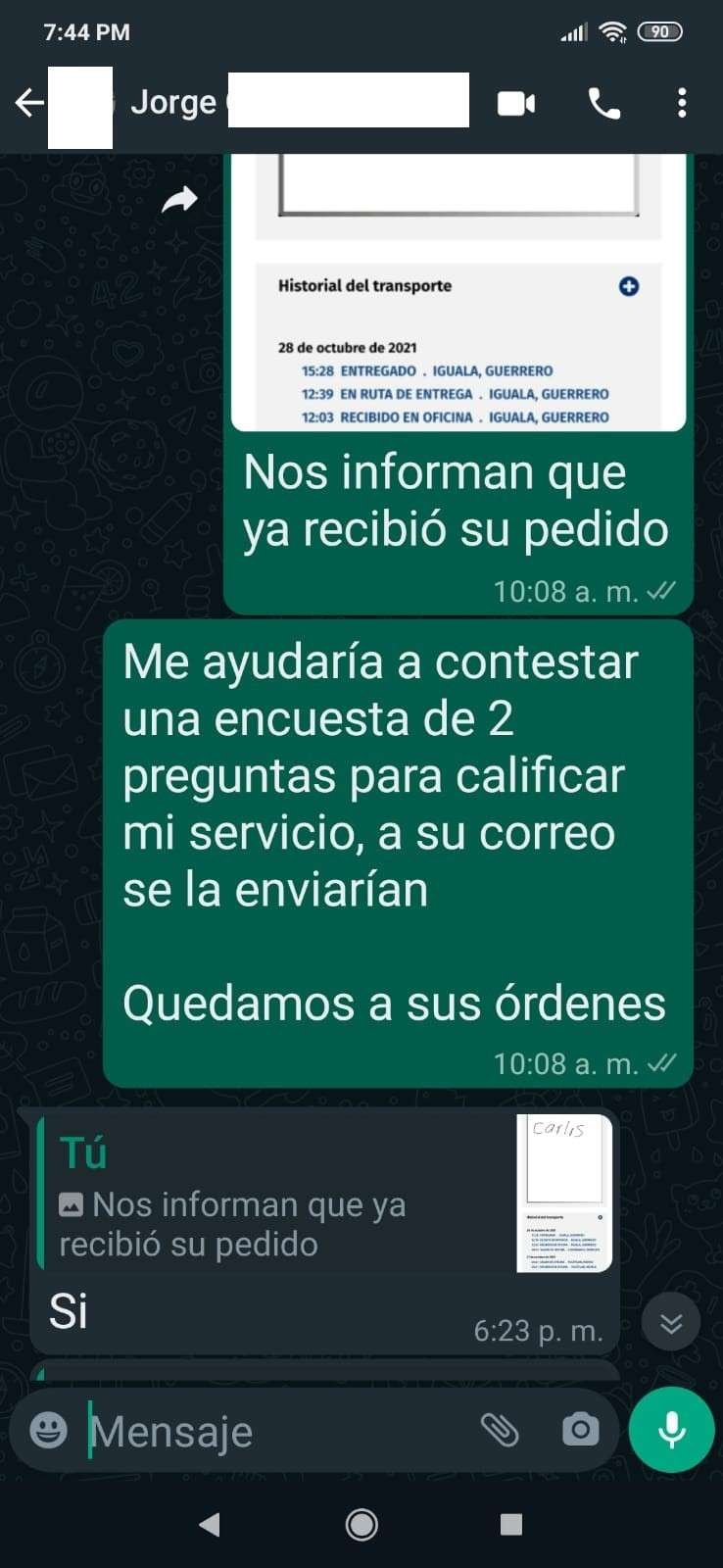This screenshot has height=1568, width=723.
Task: Open the recent apps view
Action: click(x=510, y=1524)
